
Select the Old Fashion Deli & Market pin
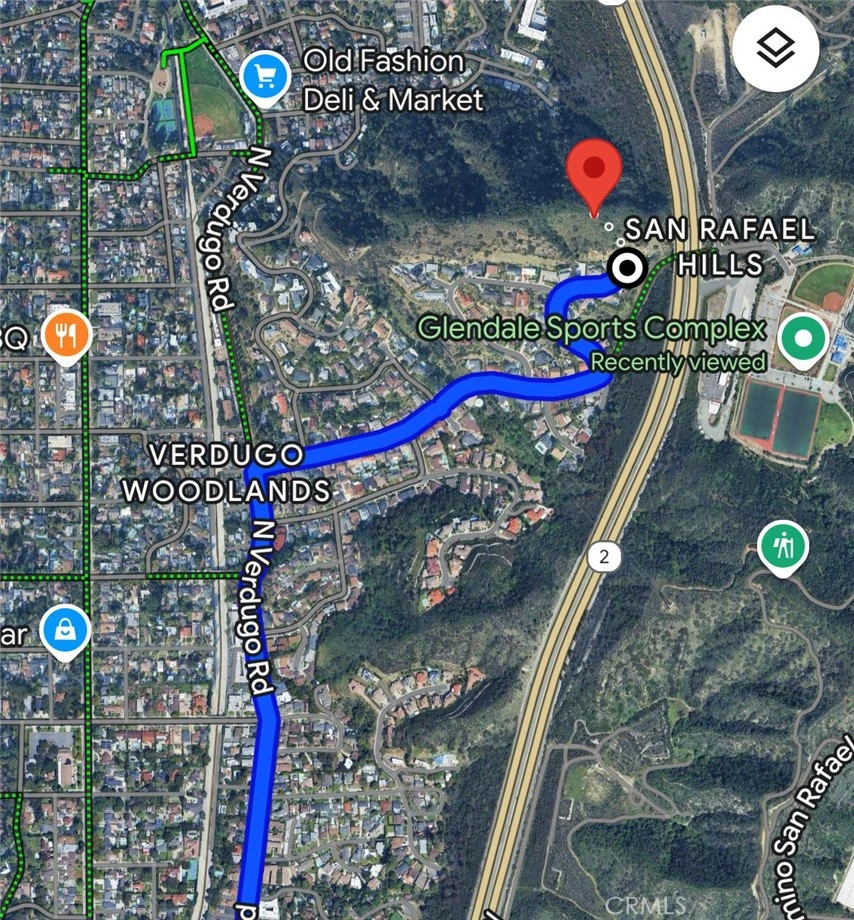(x=265, y=75)
